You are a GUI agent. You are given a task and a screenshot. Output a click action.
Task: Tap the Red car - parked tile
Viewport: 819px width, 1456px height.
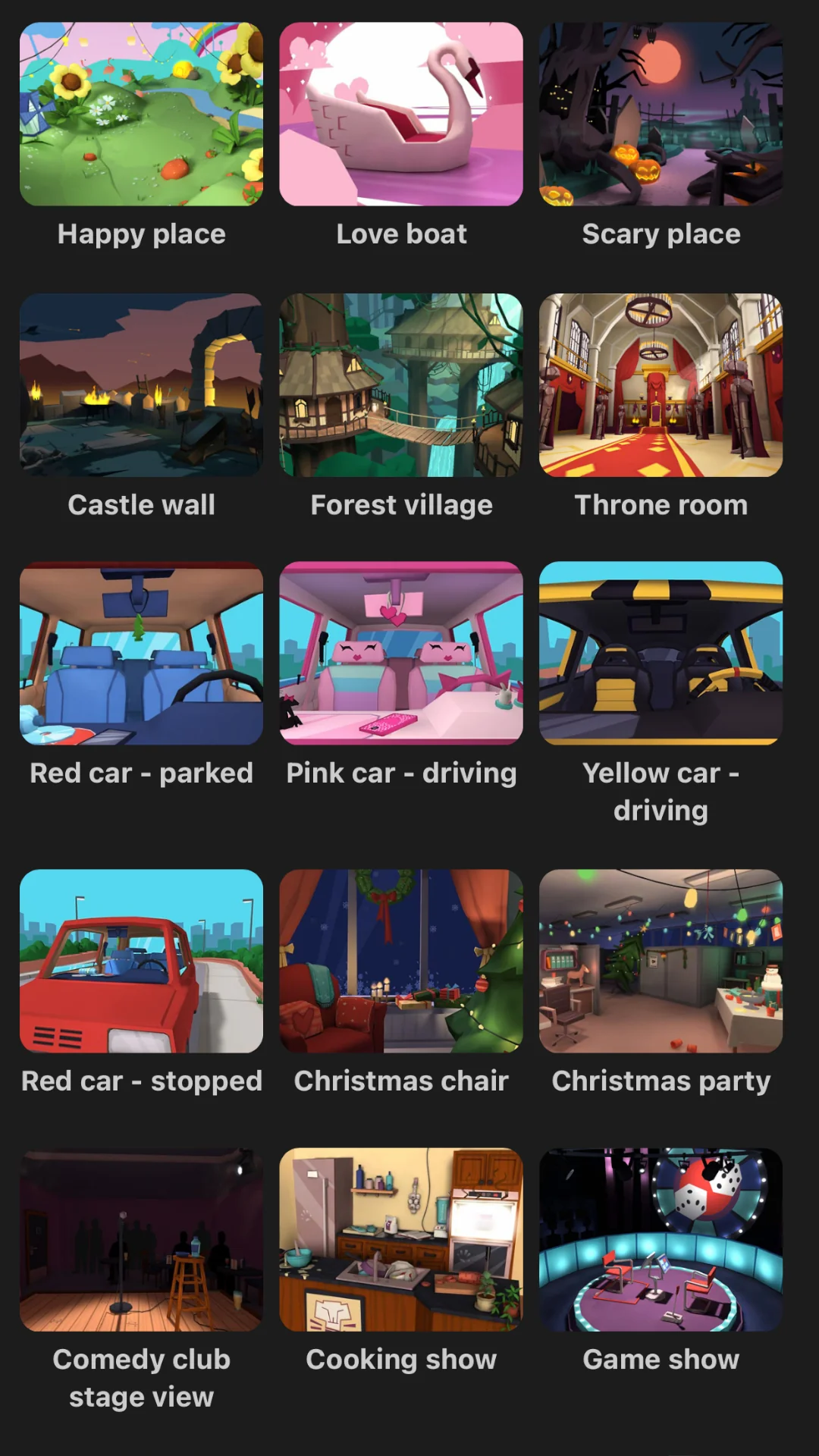pos(142,653)
